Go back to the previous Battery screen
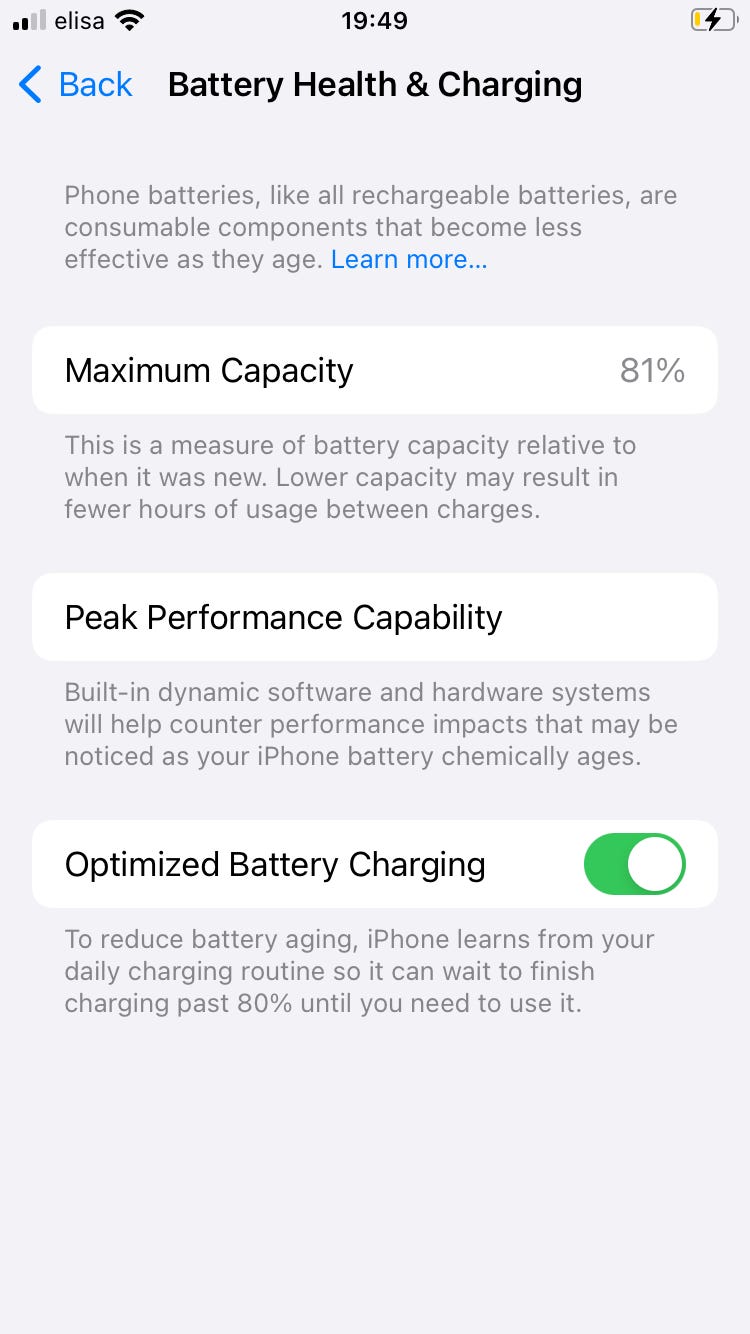Image resolution: width=750 pixels, height=1334 pixels. coord(75,85)
